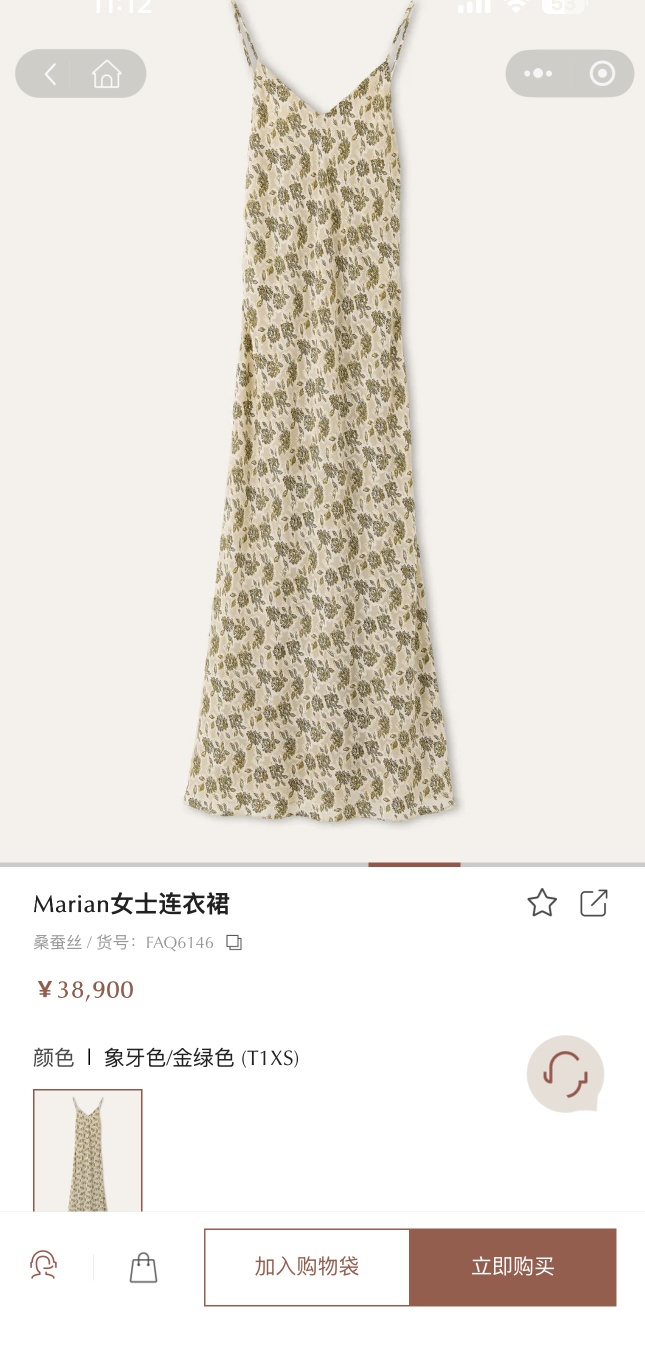Add the Marian dress to favorites
The width and height of the screenshot is (645, 1357).
[542, 903]
